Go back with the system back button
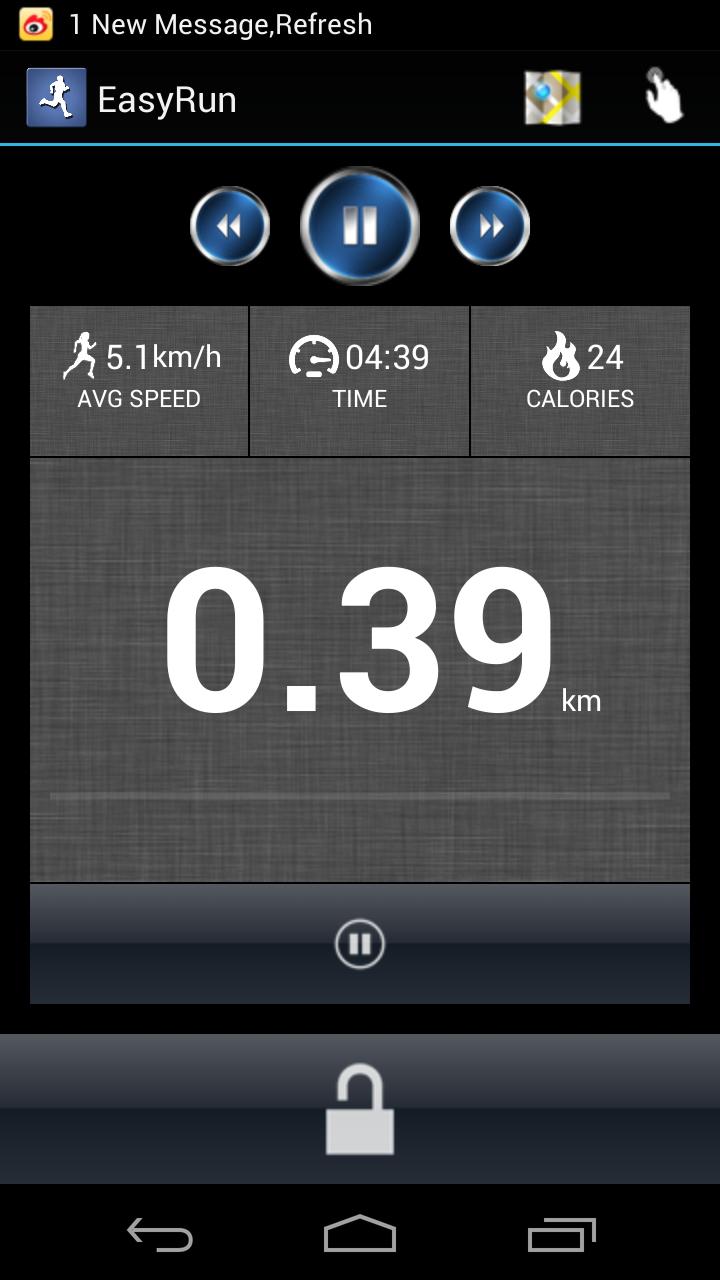Viewport: 720px width, 1280px height. point(160,1235)
